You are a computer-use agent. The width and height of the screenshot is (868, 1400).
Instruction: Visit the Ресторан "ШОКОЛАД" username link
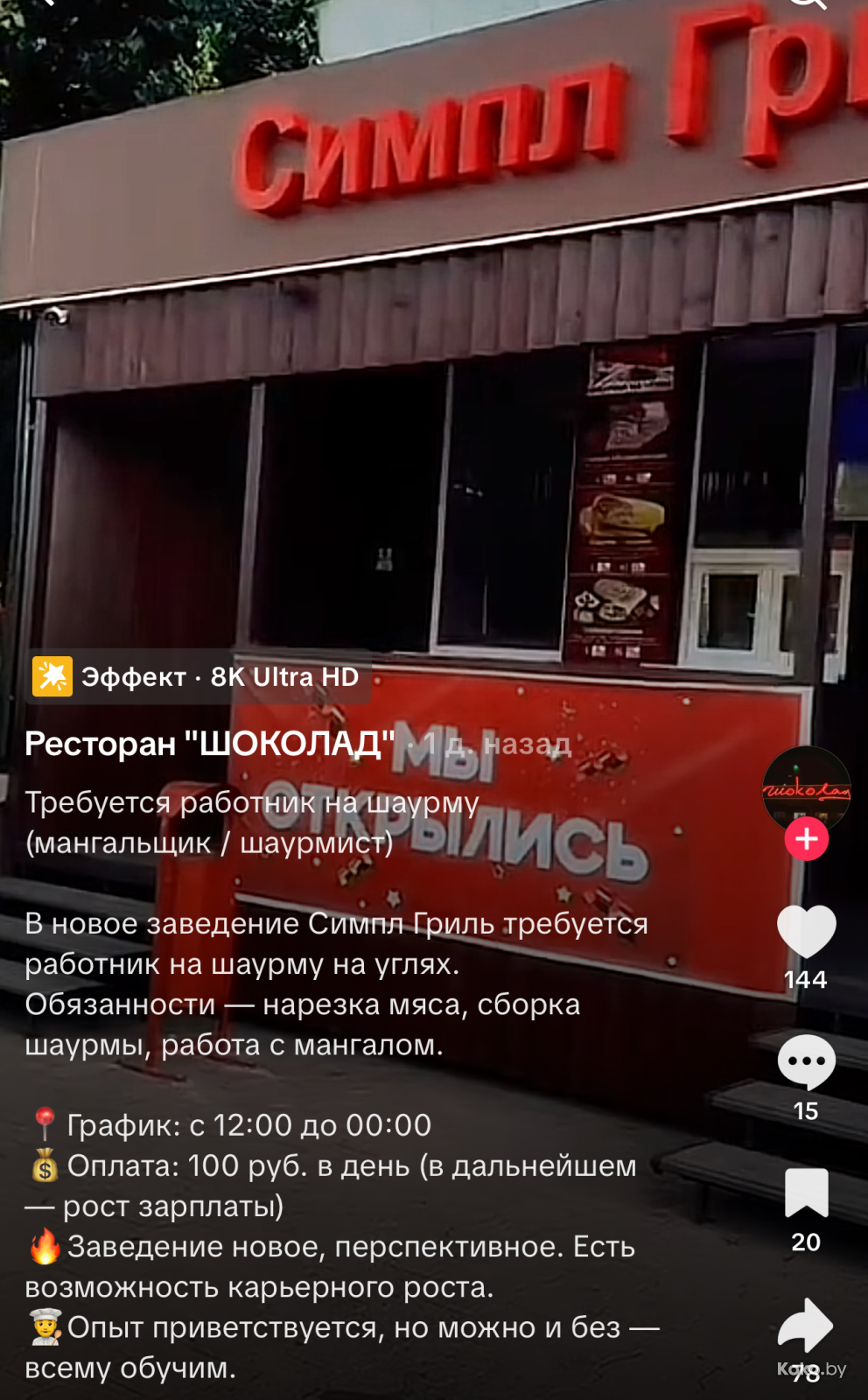[x=209, y=744]
